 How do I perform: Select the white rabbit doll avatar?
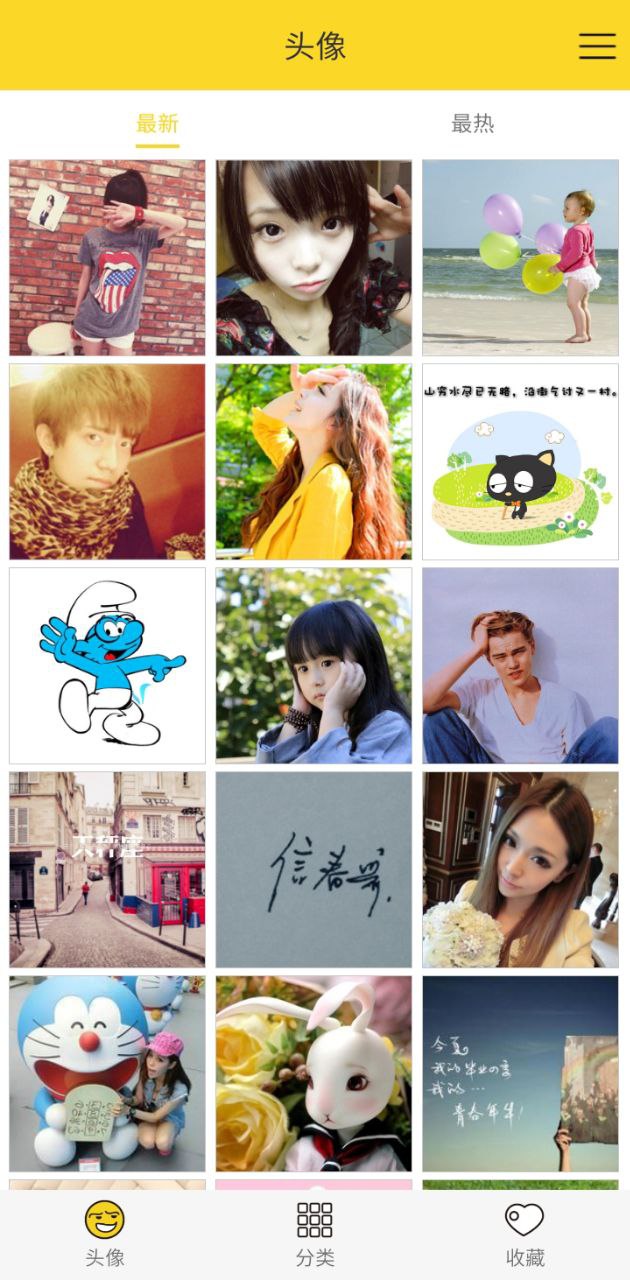313,1073
